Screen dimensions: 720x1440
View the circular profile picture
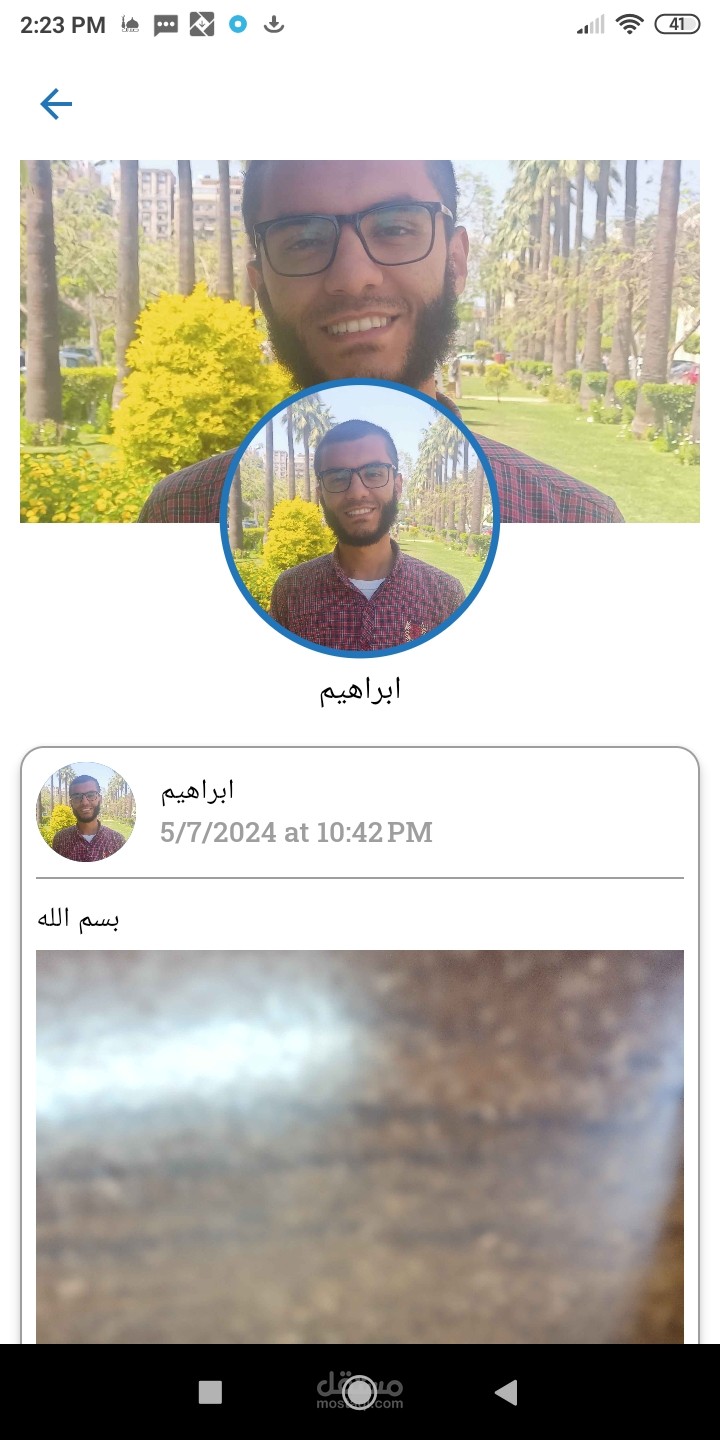pyautogui.click(x=360, y=518)
